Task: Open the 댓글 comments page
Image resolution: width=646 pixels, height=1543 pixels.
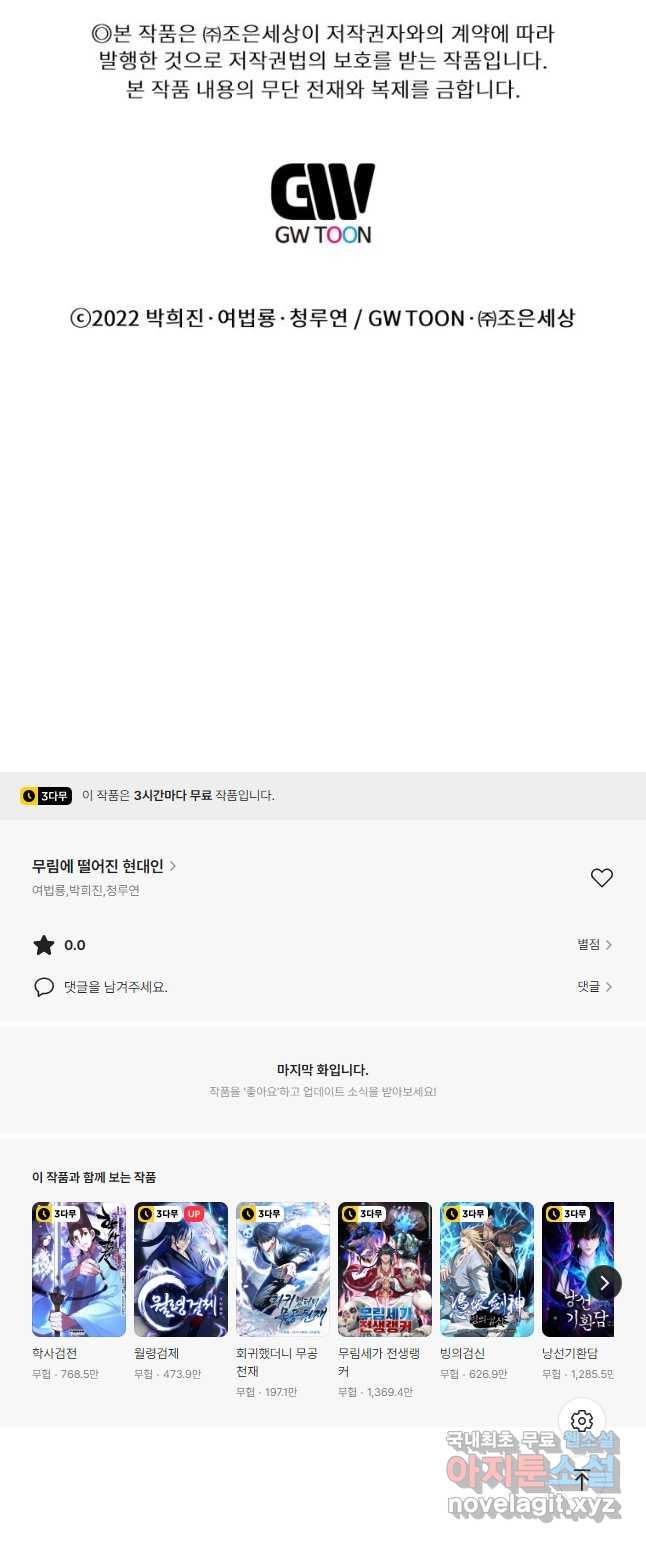Action: pyautogui.click(x=594, y=986)
